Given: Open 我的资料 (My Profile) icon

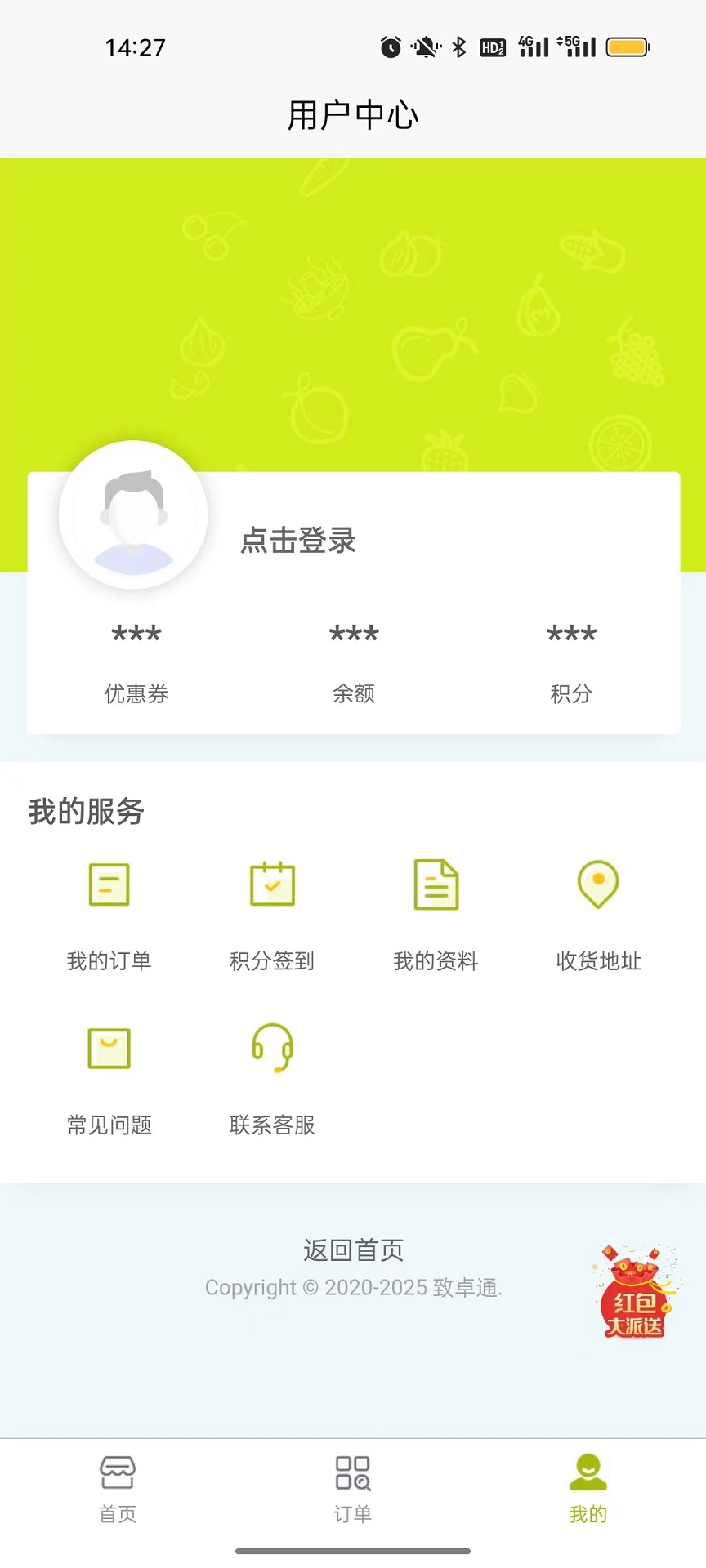Looking at the screenshot, I should pos(436,884).
